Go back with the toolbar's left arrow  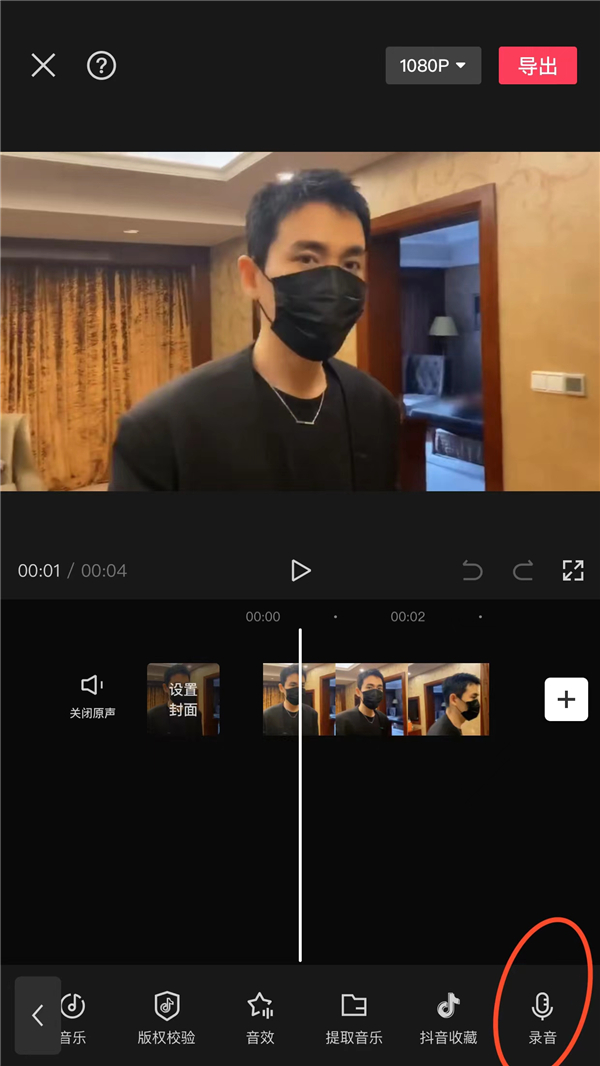click(38, 1016)
